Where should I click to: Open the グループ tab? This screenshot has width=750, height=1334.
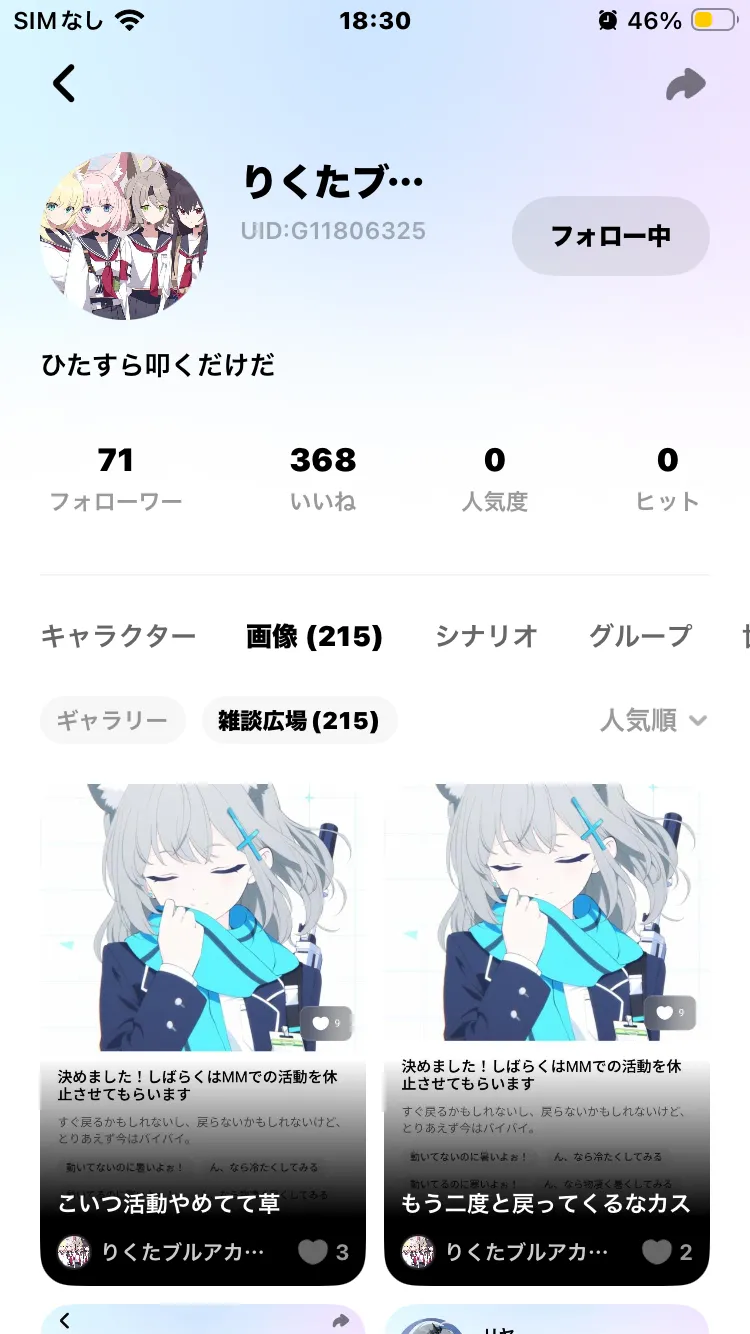pos(640,636)
